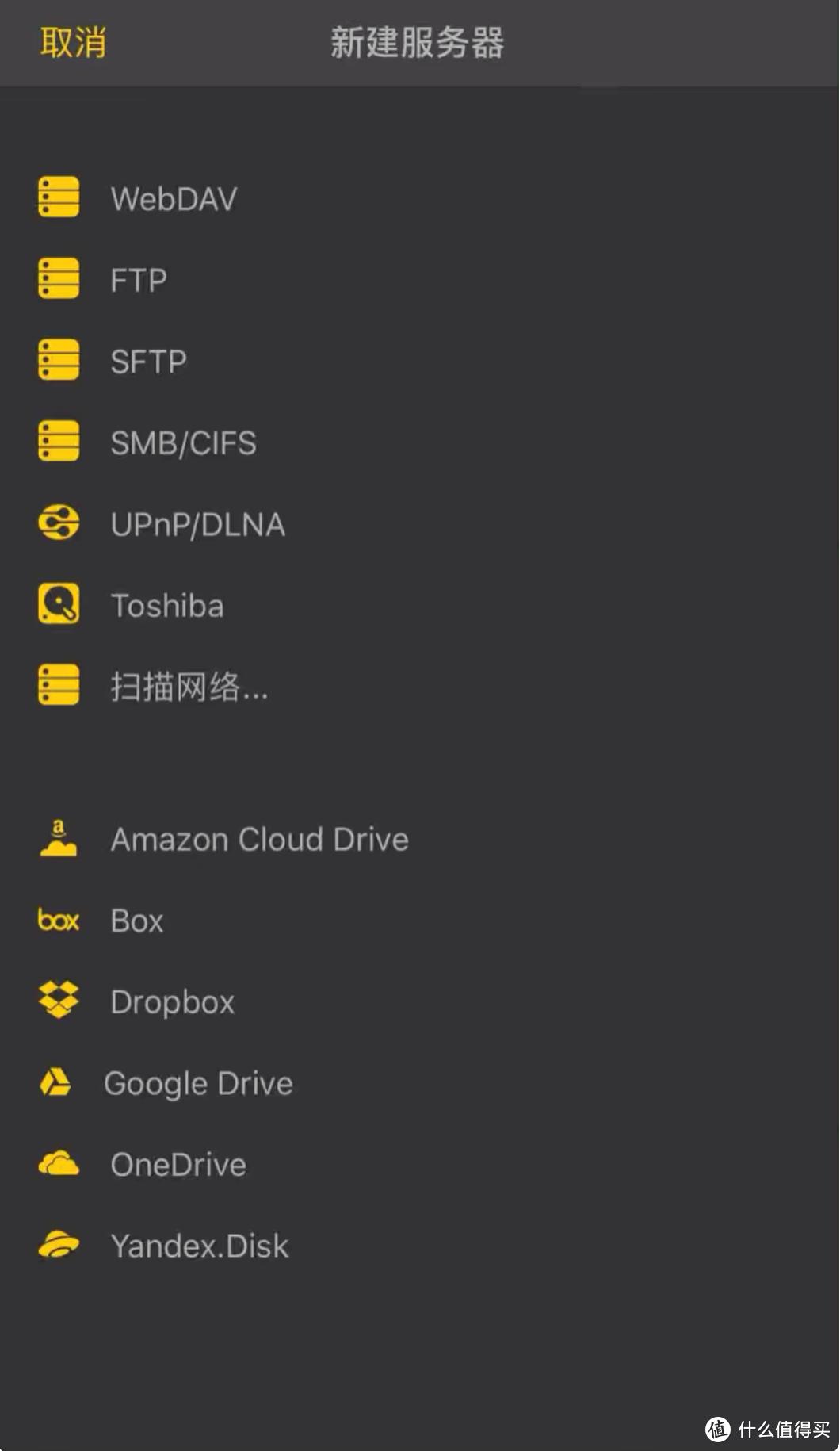Set up OneDrive
The image size is (840, 1451).
[x=178, y=1165]
